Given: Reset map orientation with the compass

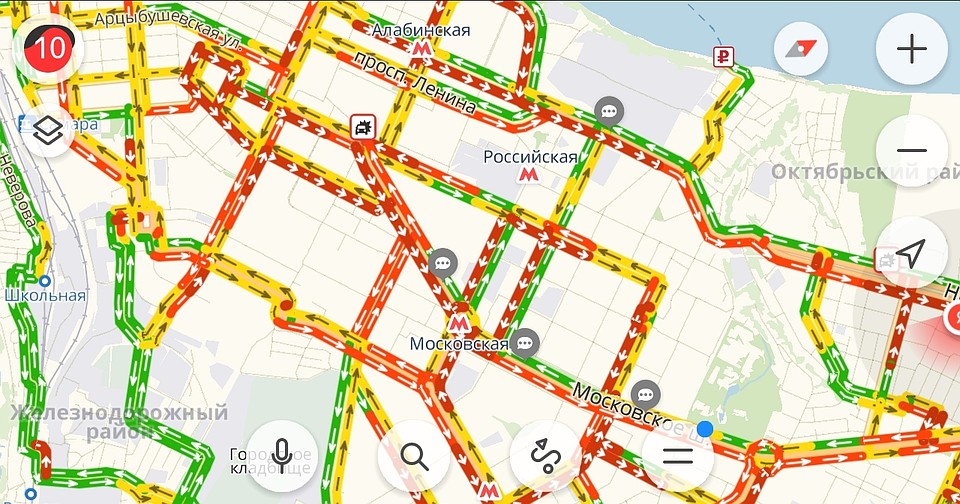Looking at the screenshot, I should [x=801, y=49].
